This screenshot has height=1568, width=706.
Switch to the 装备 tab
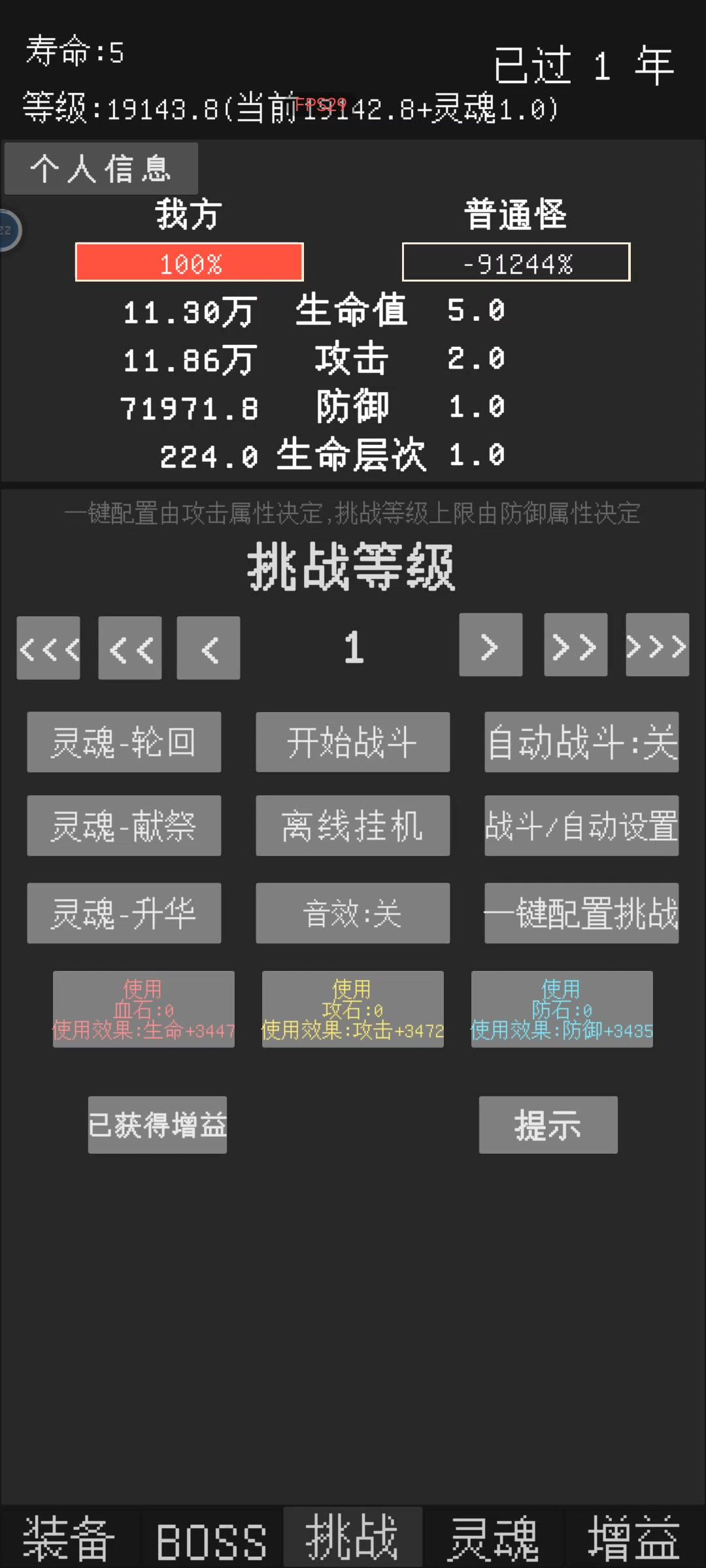(69, 1539)
